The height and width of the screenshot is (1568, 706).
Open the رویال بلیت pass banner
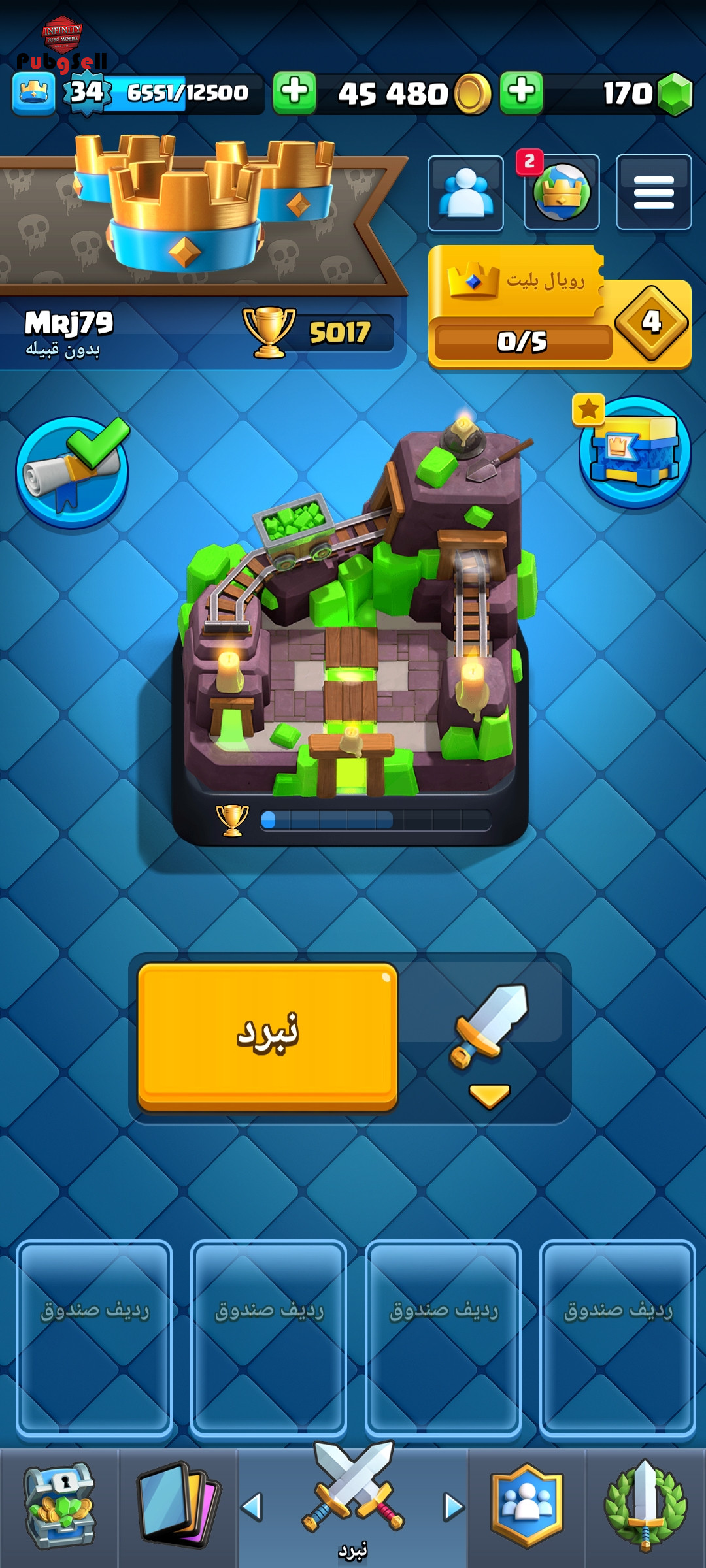[560, 307]
